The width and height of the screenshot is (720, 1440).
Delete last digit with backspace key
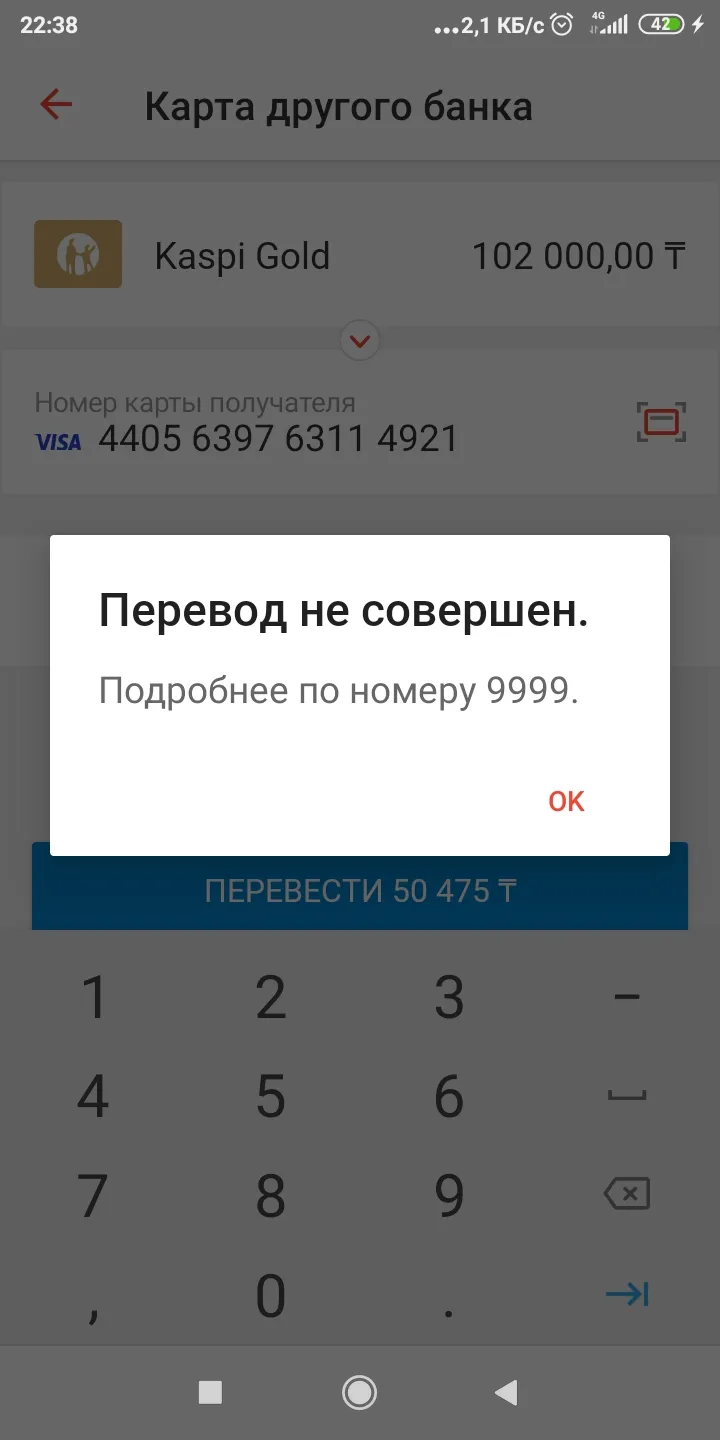pyautogui.click(x=627, y=1193)
